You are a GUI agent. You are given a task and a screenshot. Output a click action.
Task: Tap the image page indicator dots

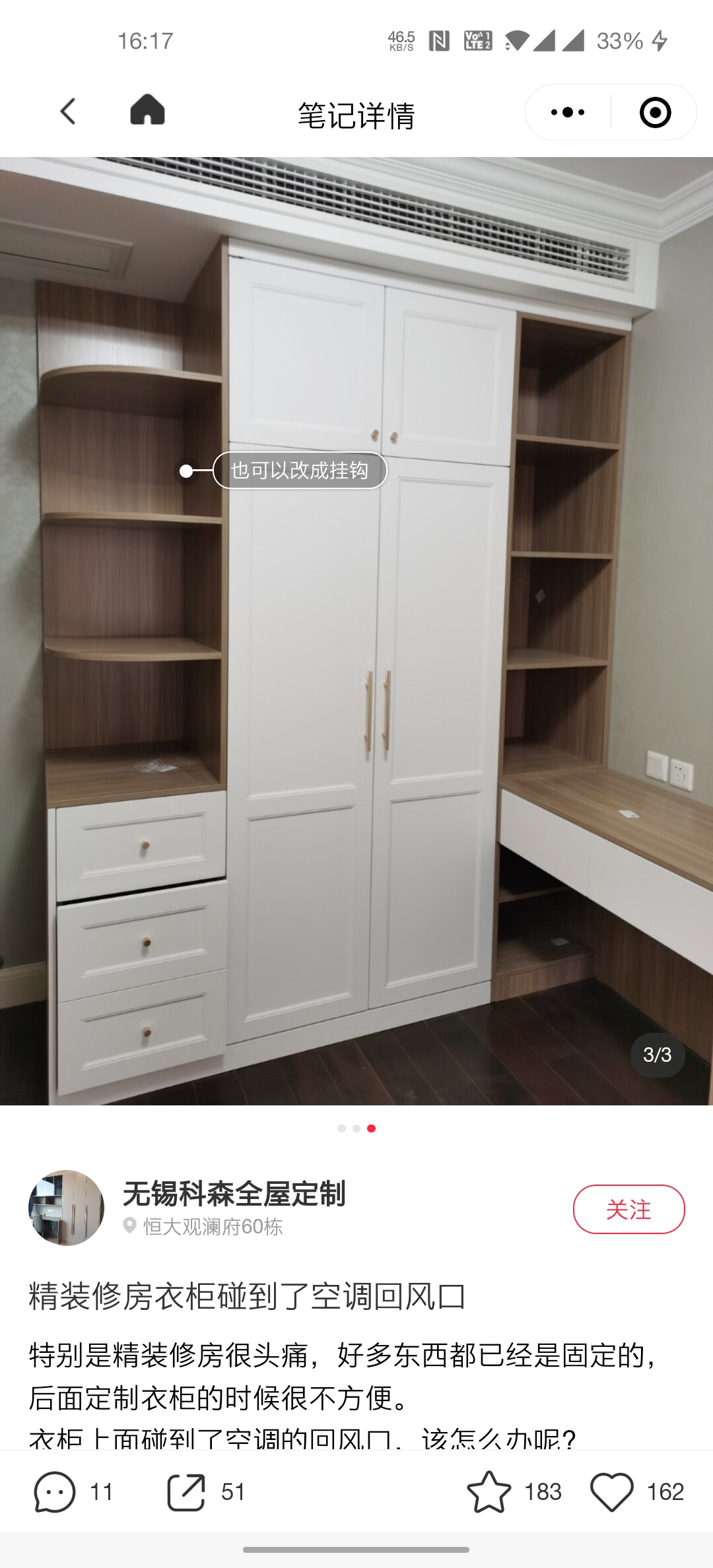click(x=356, y=1128)
